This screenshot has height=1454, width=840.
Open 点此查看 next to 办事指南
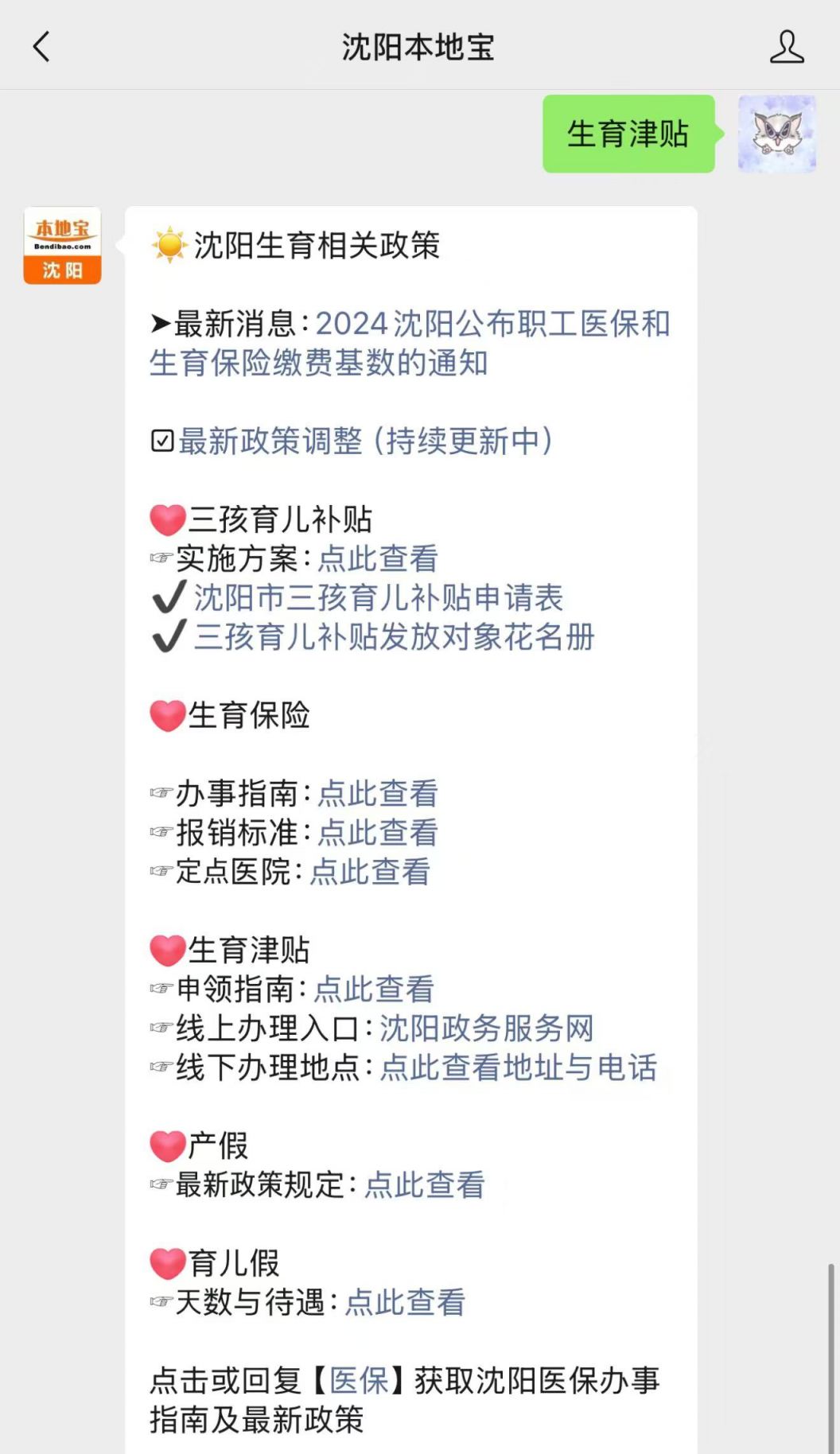378,793
